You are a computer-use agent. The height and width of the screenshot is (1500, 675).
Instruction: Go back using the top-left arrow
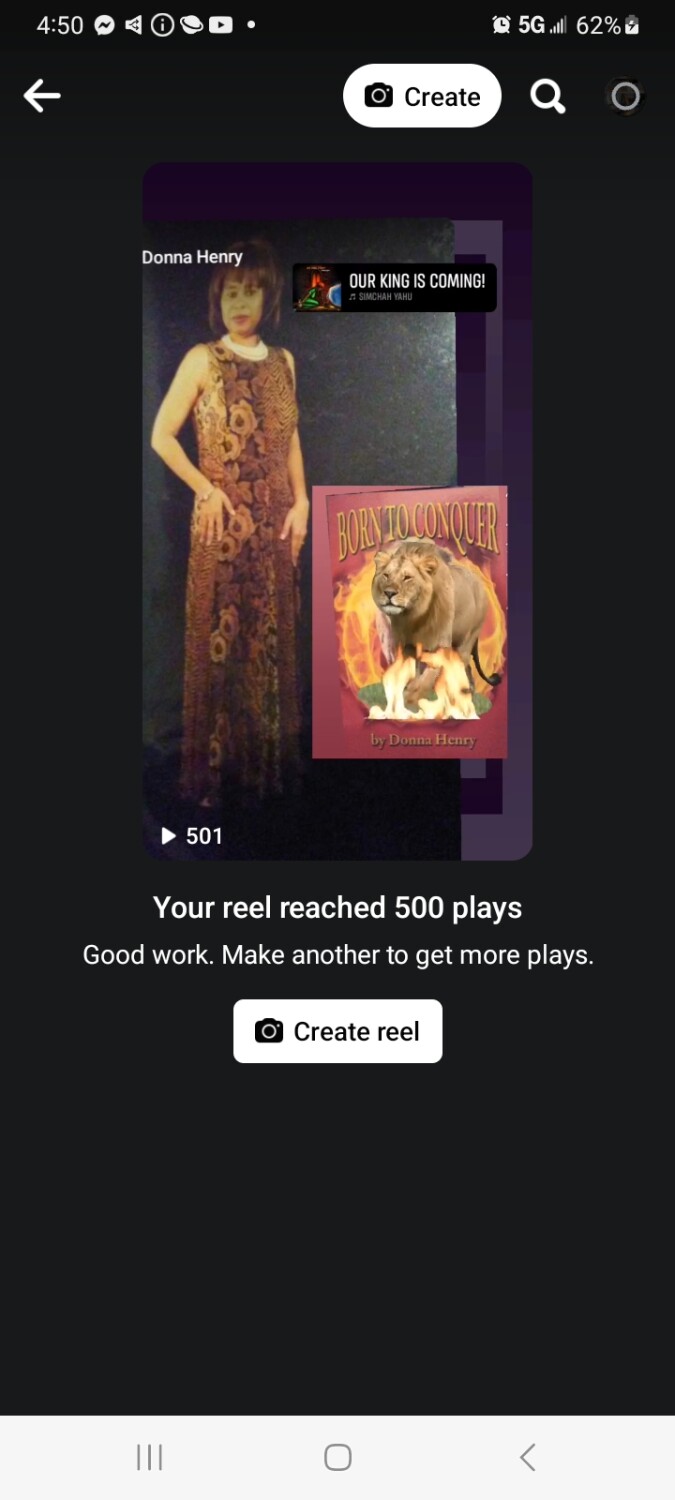coord(42,96)
